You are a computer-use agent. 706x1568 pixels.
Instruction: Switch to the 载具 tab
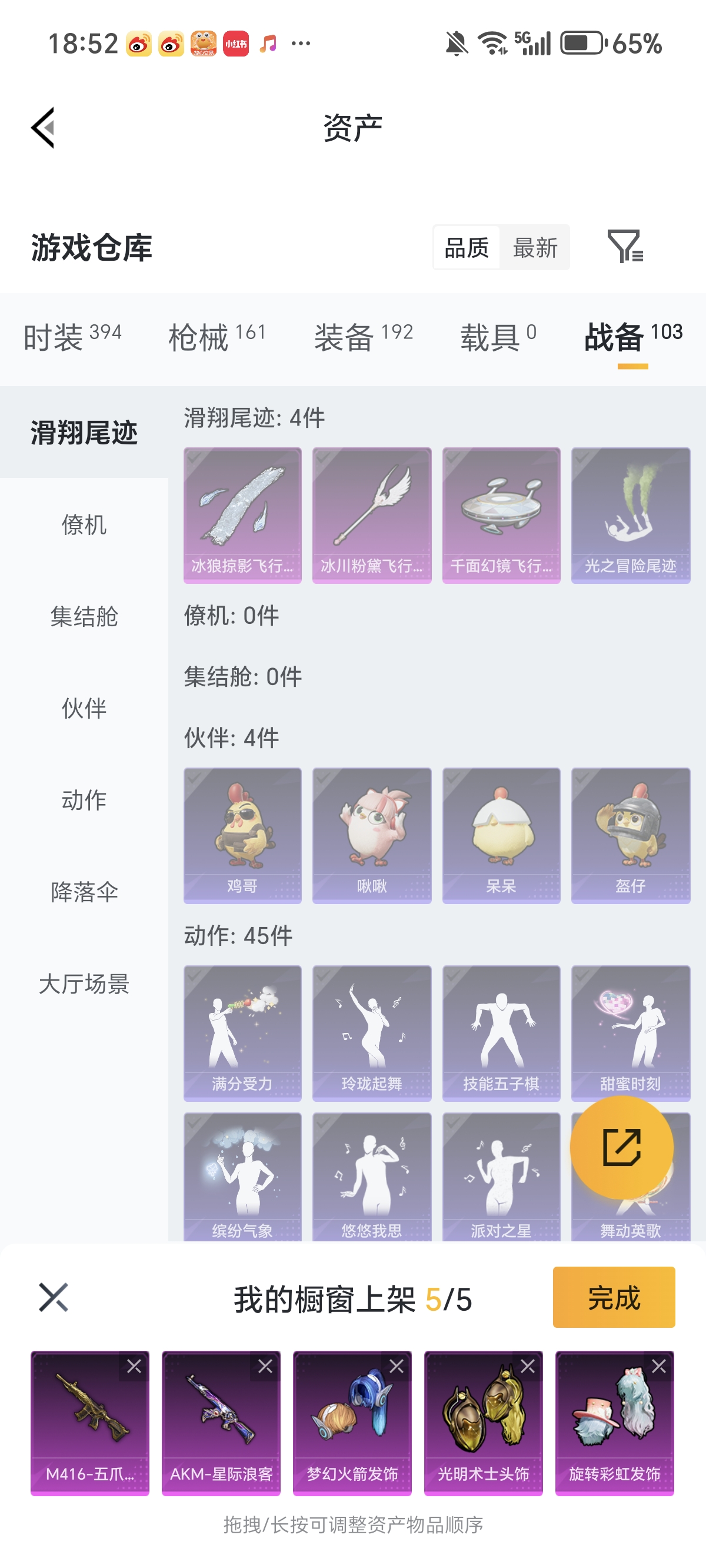[x=498, y=337]
